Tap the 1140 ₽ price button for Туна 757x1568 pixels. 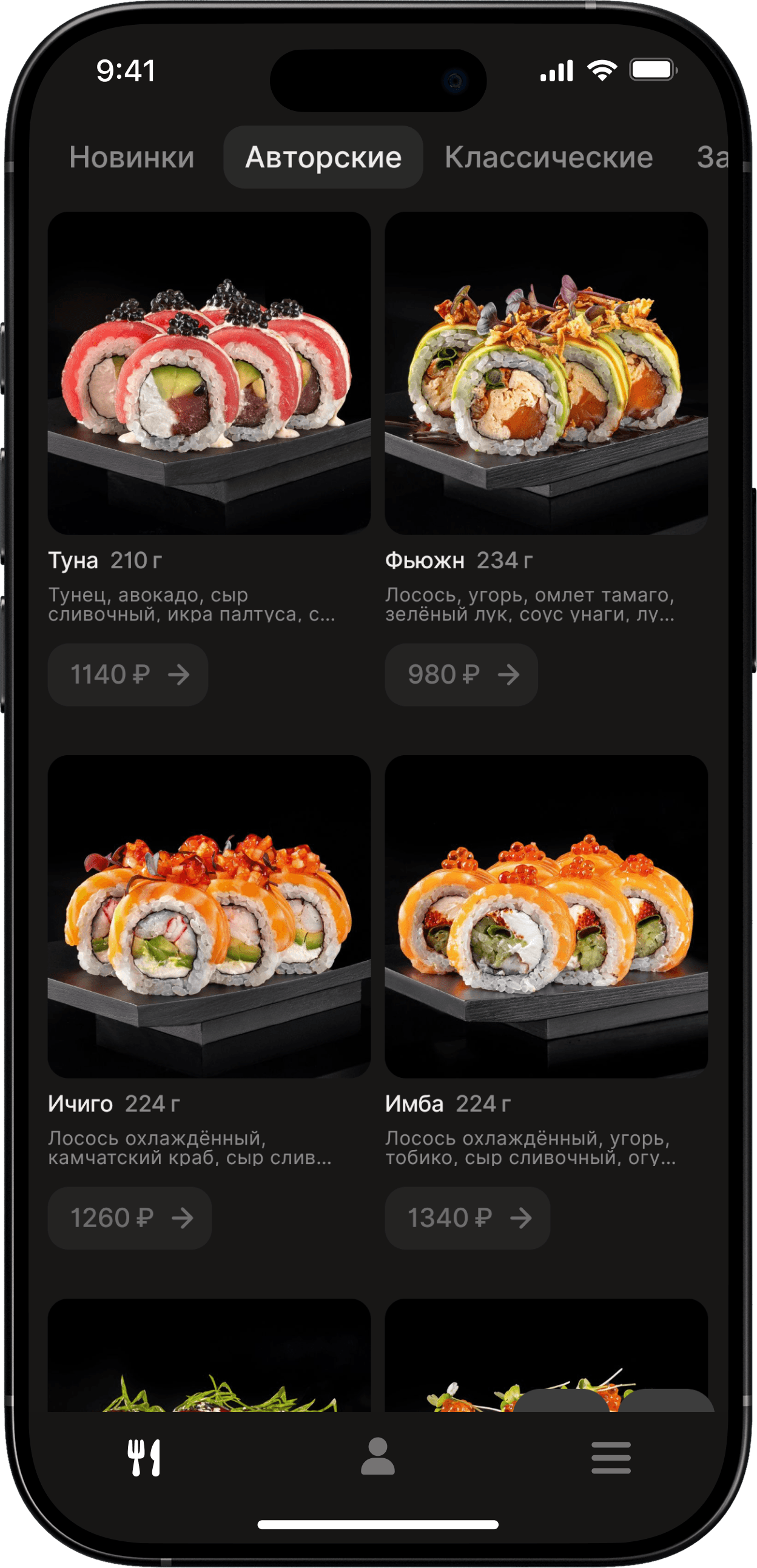pos(129,675)
